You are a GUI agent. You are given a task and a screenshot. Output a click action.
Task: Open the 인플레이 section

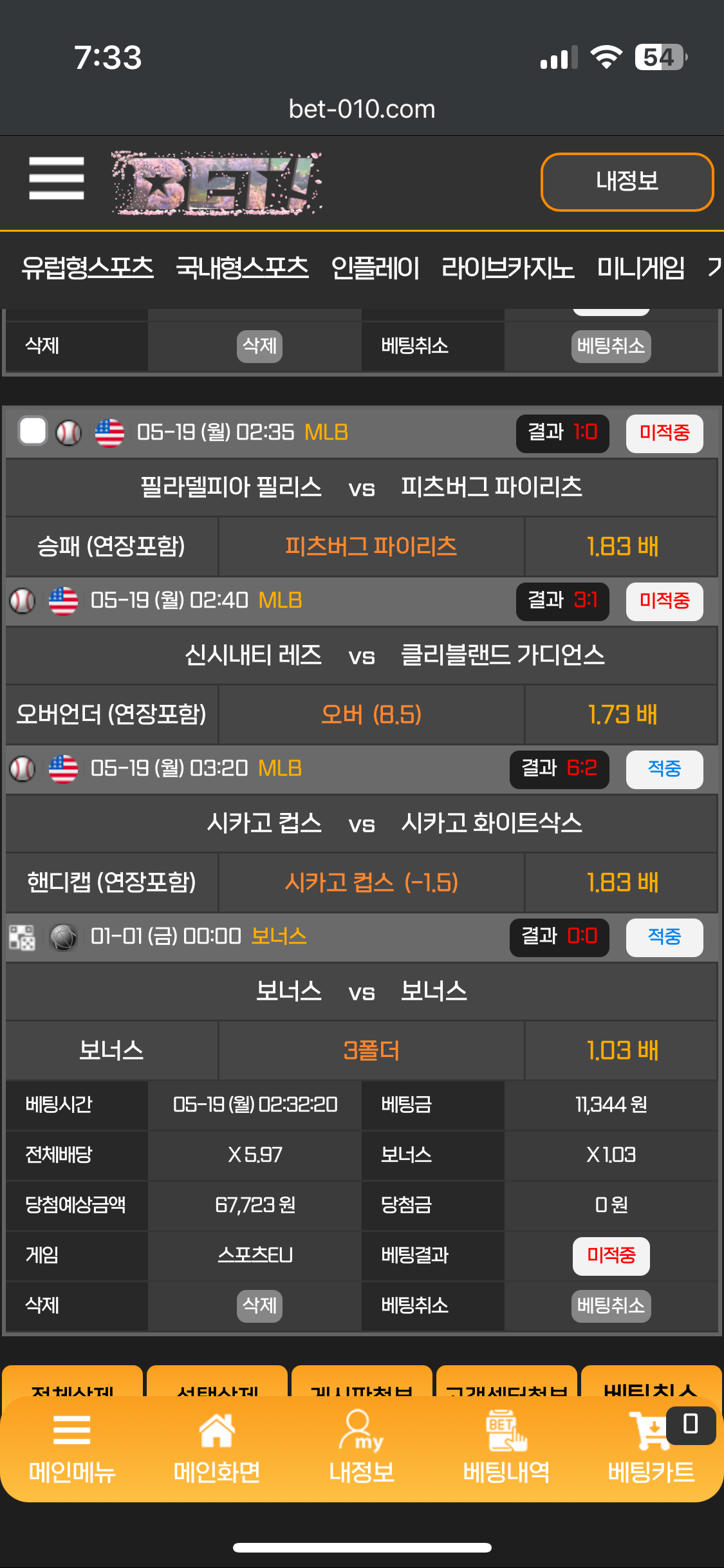click(x=375, y=268)
